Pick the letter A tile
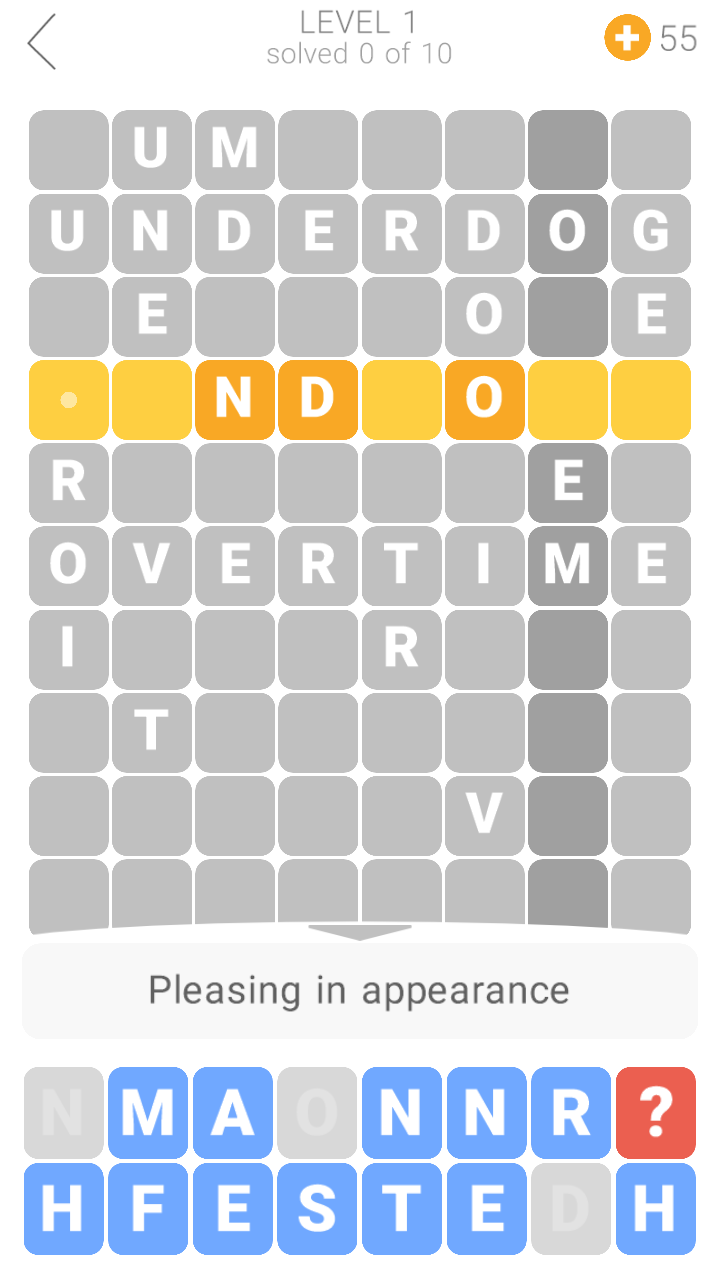Screen dimensions: 720x1280 pos(232,1114)
